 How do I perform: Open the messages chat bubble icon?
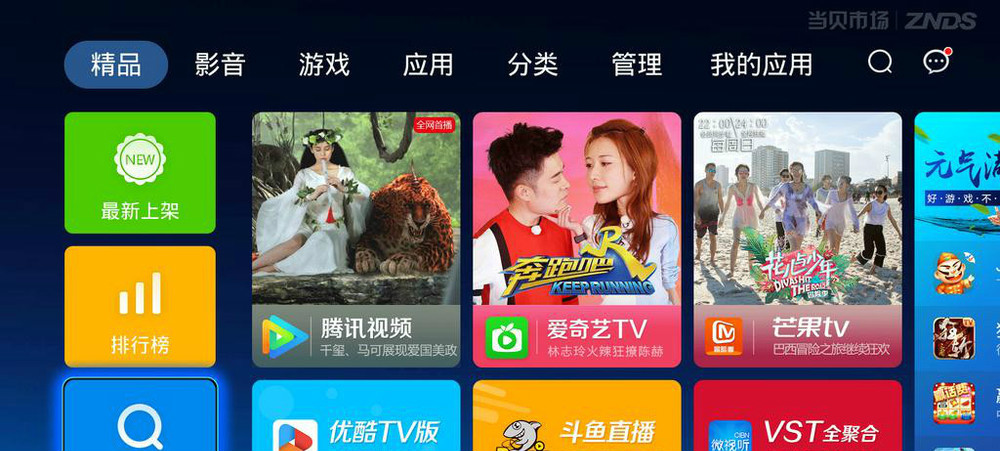937,63
